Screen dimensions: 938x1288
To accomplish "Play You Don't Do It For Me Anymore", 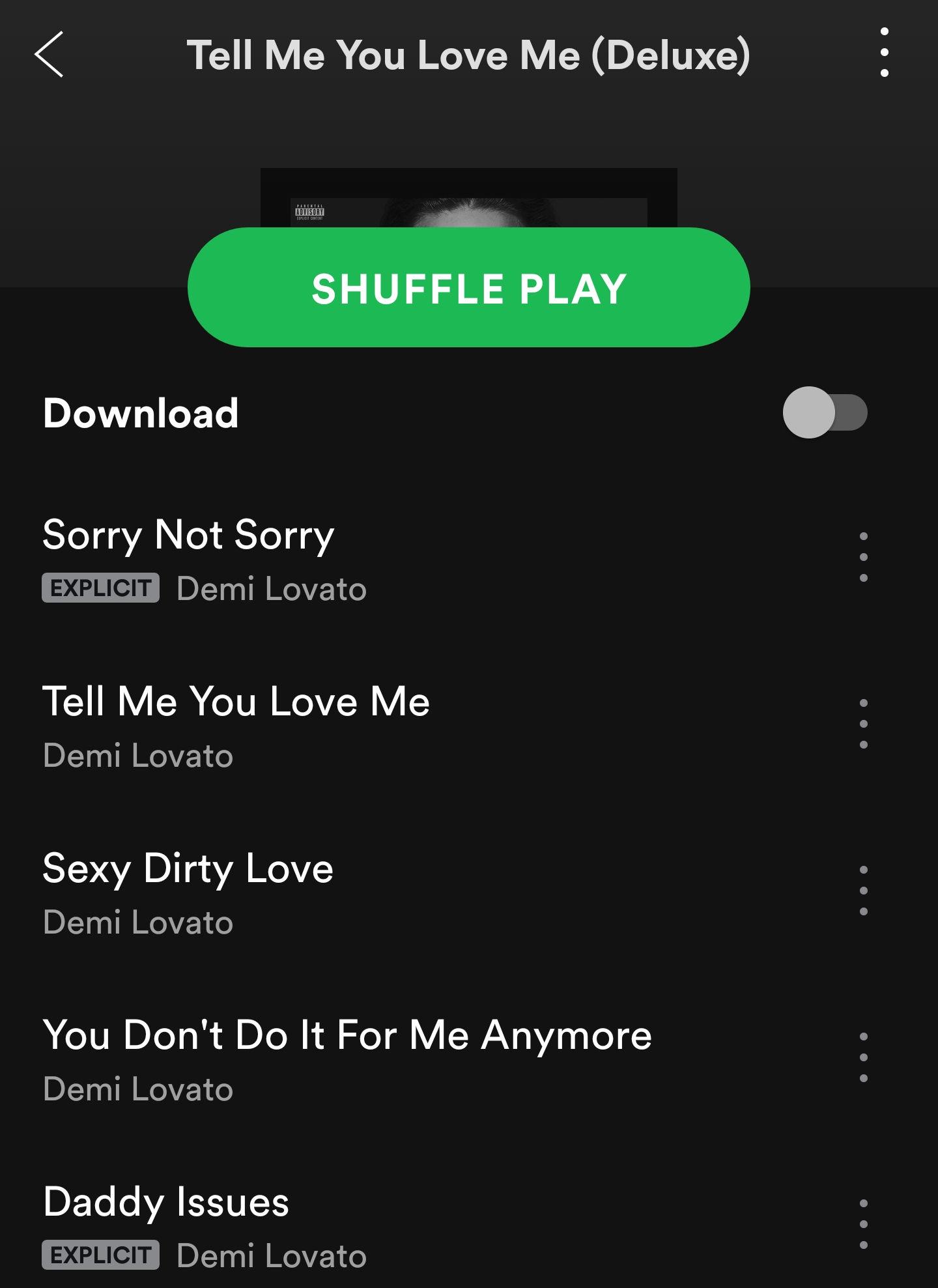I will (347, 1037).
